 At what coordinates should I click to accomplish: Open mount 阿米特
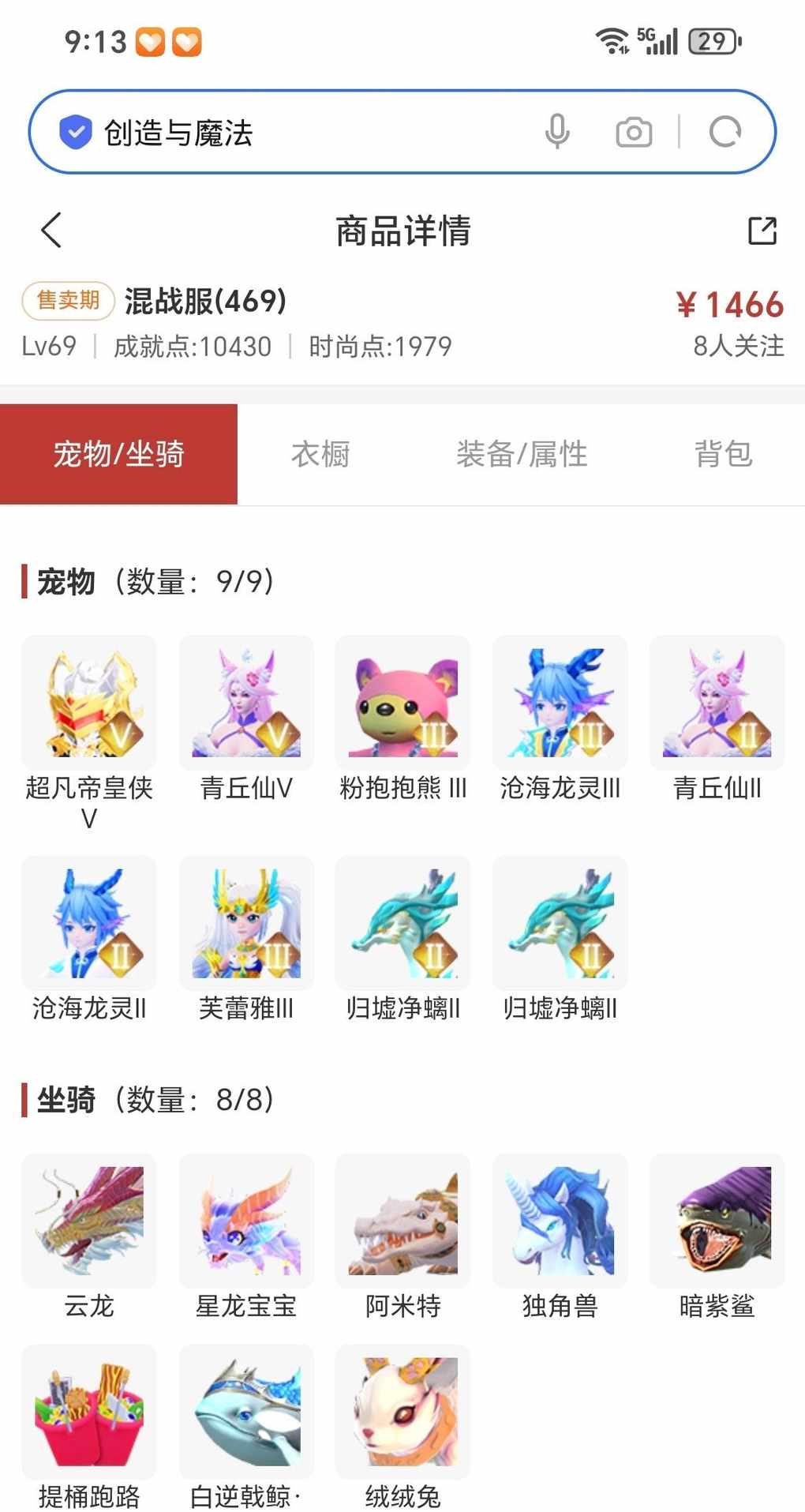[402, 1221]
